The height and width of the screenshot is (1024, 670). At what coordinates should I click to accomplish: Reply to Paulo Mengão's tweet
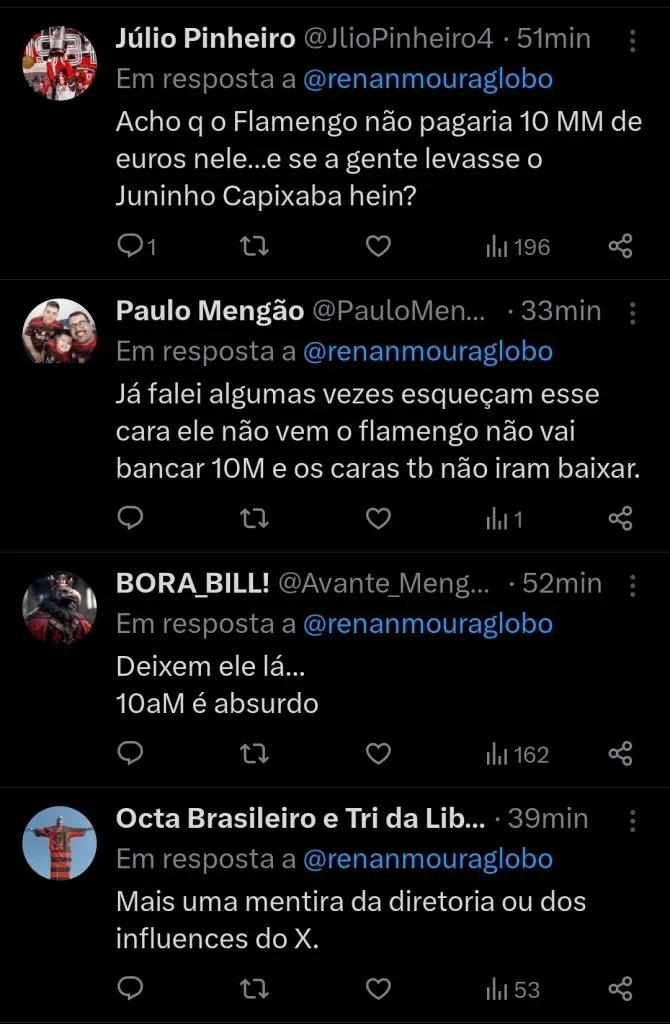[x=131, y=518]
